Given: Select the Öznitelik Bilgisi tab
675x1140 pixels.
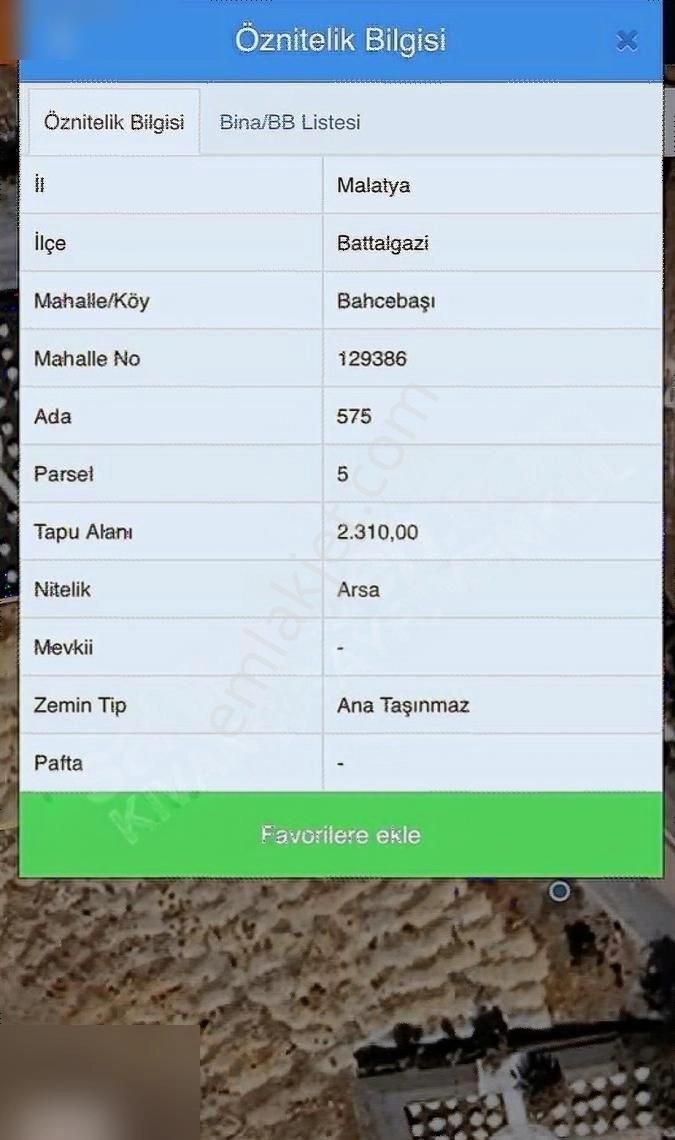Looking at the screenshot, I should coord(114,122).
